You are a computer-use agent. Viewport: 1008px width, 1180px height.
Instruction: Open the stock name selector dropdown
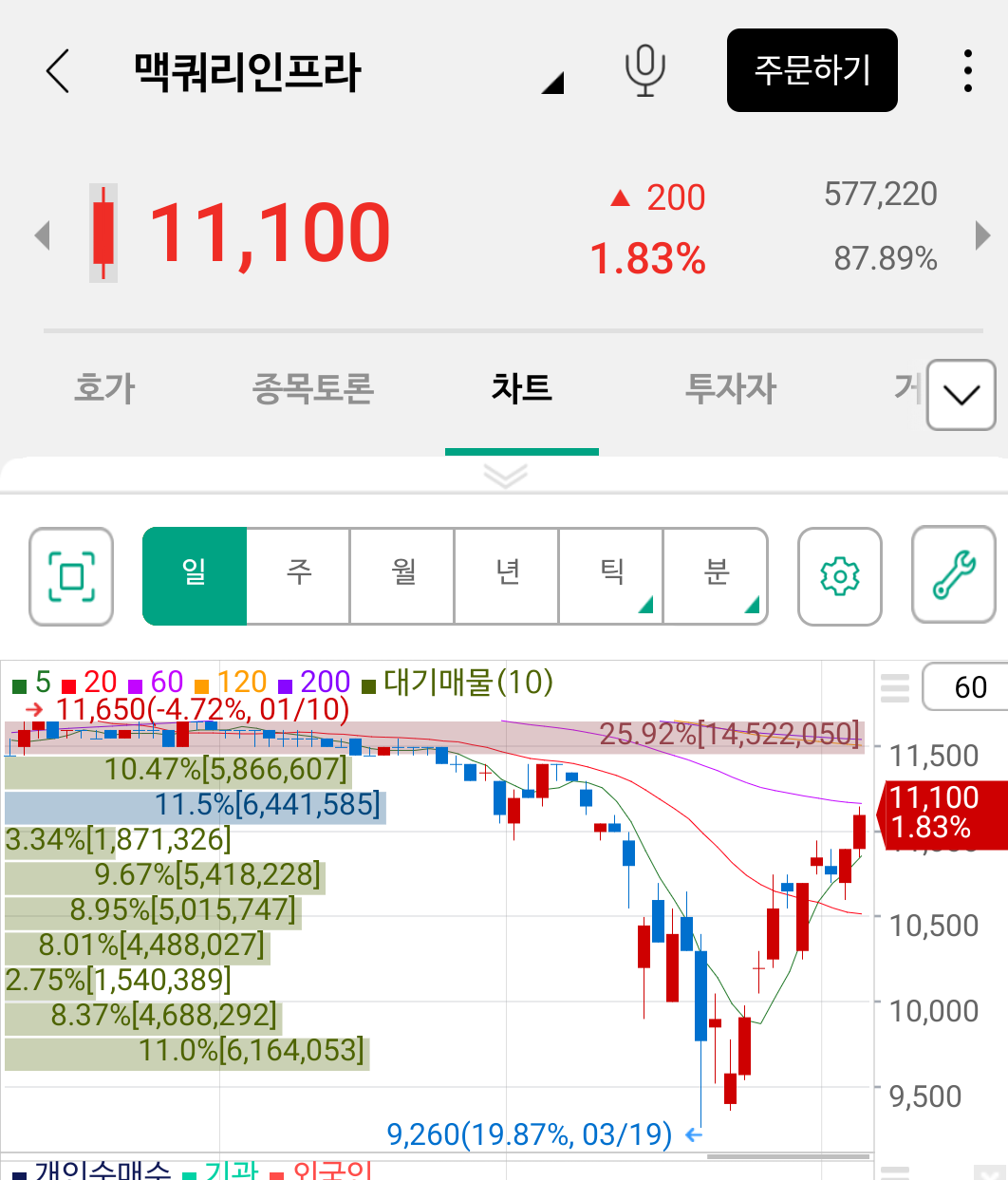point(551,84)
